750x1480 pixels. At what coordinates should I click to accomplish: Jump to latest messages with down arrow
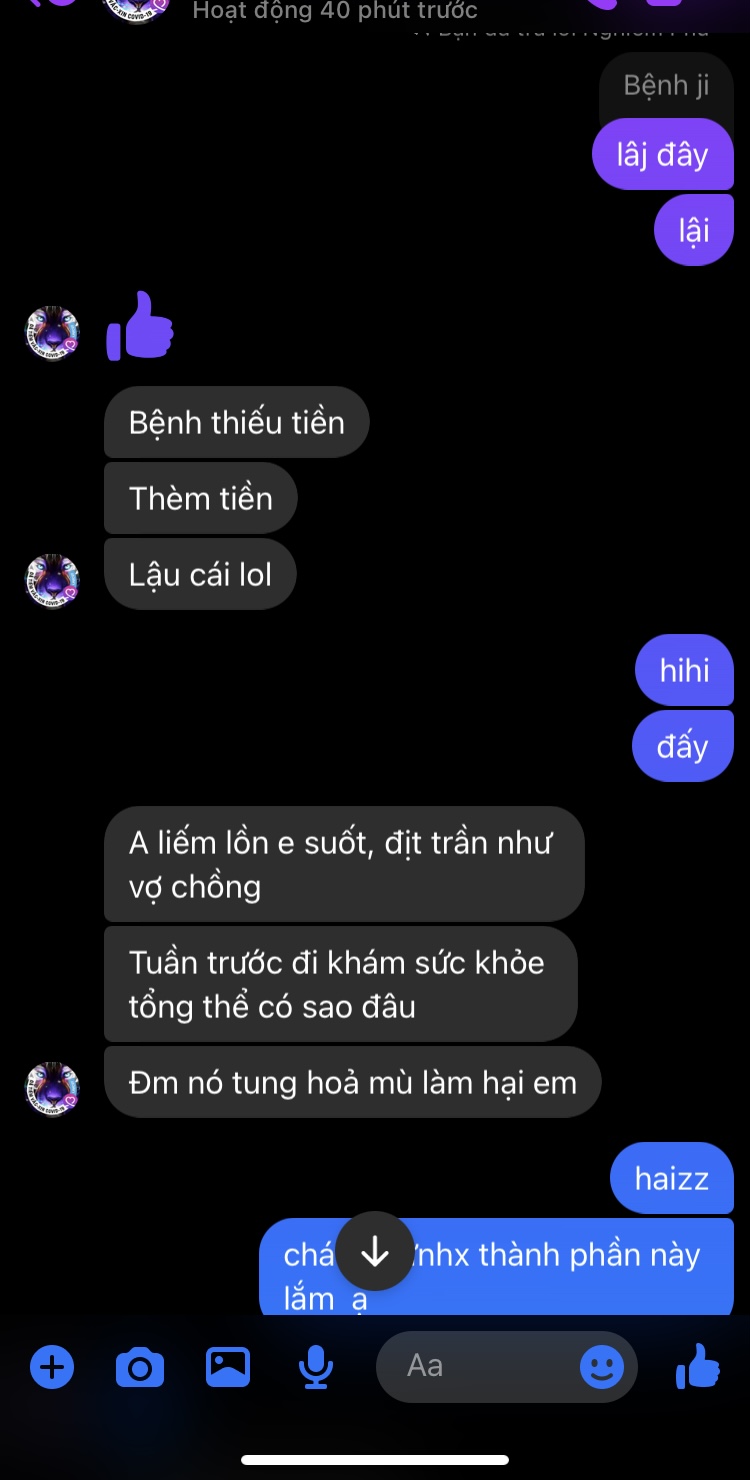375,1250
